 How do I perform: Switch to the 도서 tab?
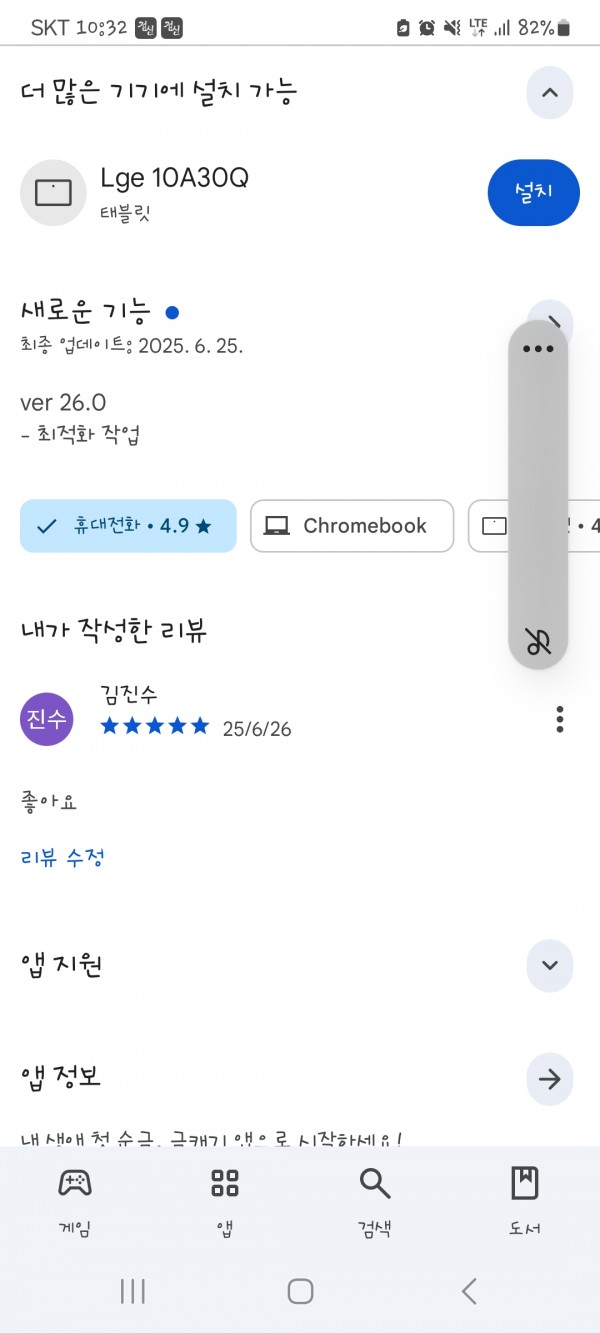525,1201
